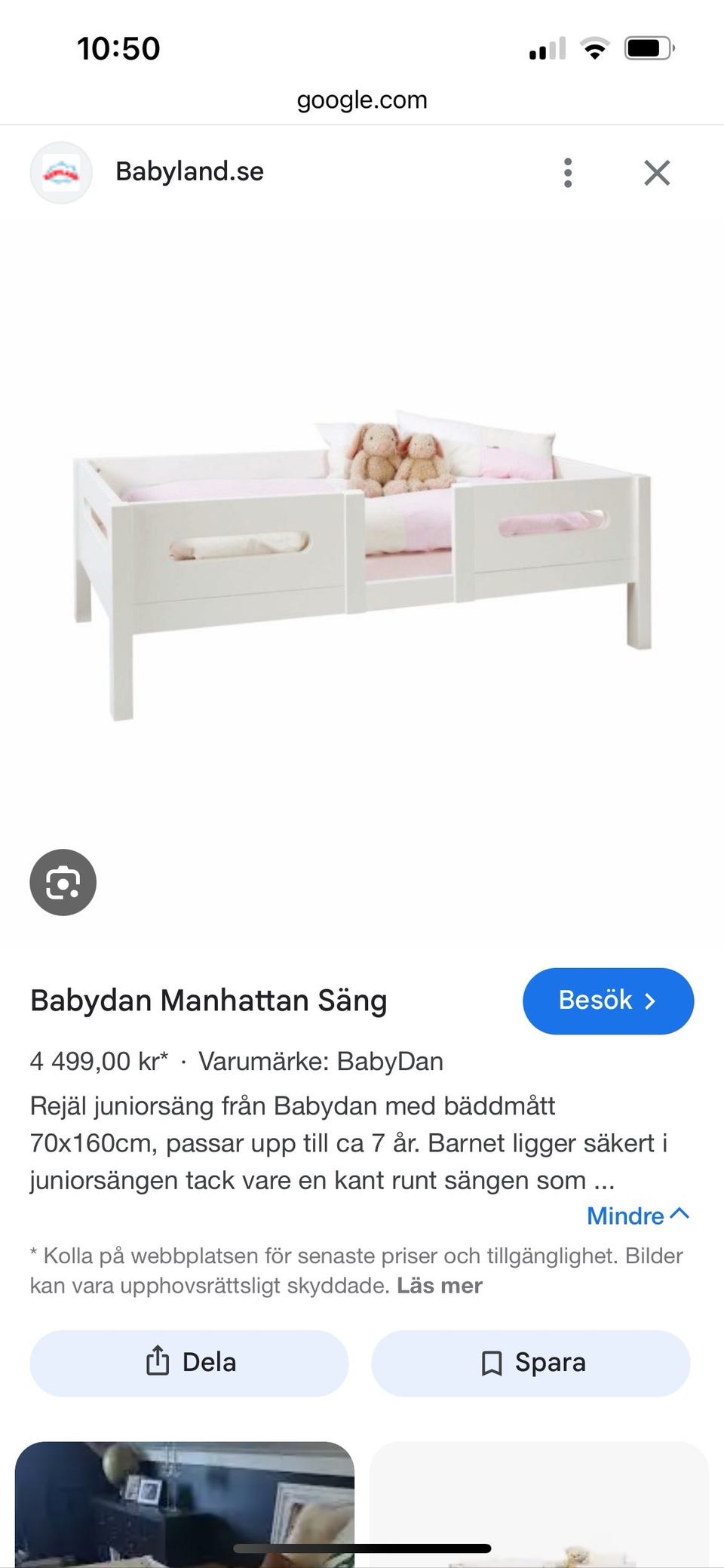Save the image with Spara
This screenshot has height=1568, width=724.
(531, 1362)
